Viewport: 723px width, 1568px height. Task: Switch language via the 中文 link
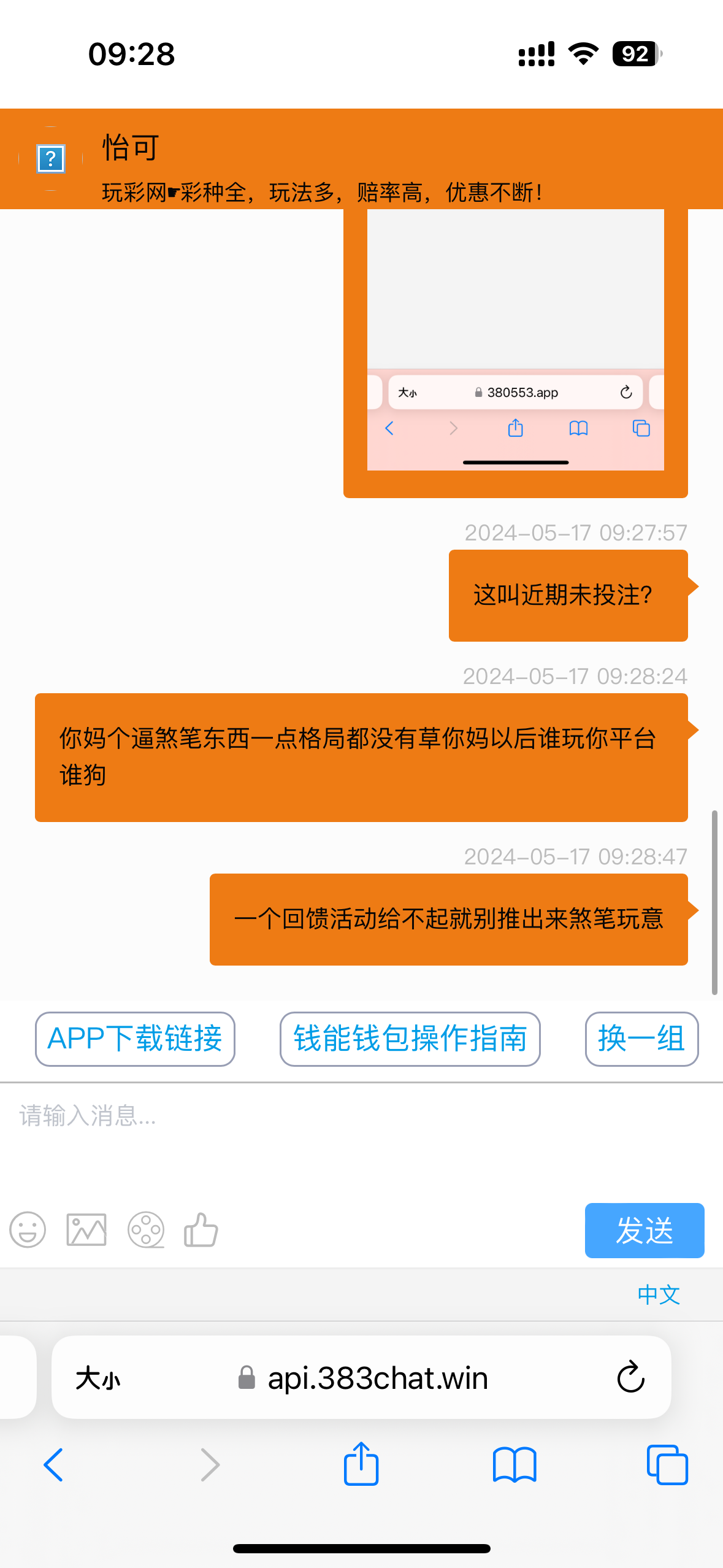pyautogui.click(x=659, y=1294)
